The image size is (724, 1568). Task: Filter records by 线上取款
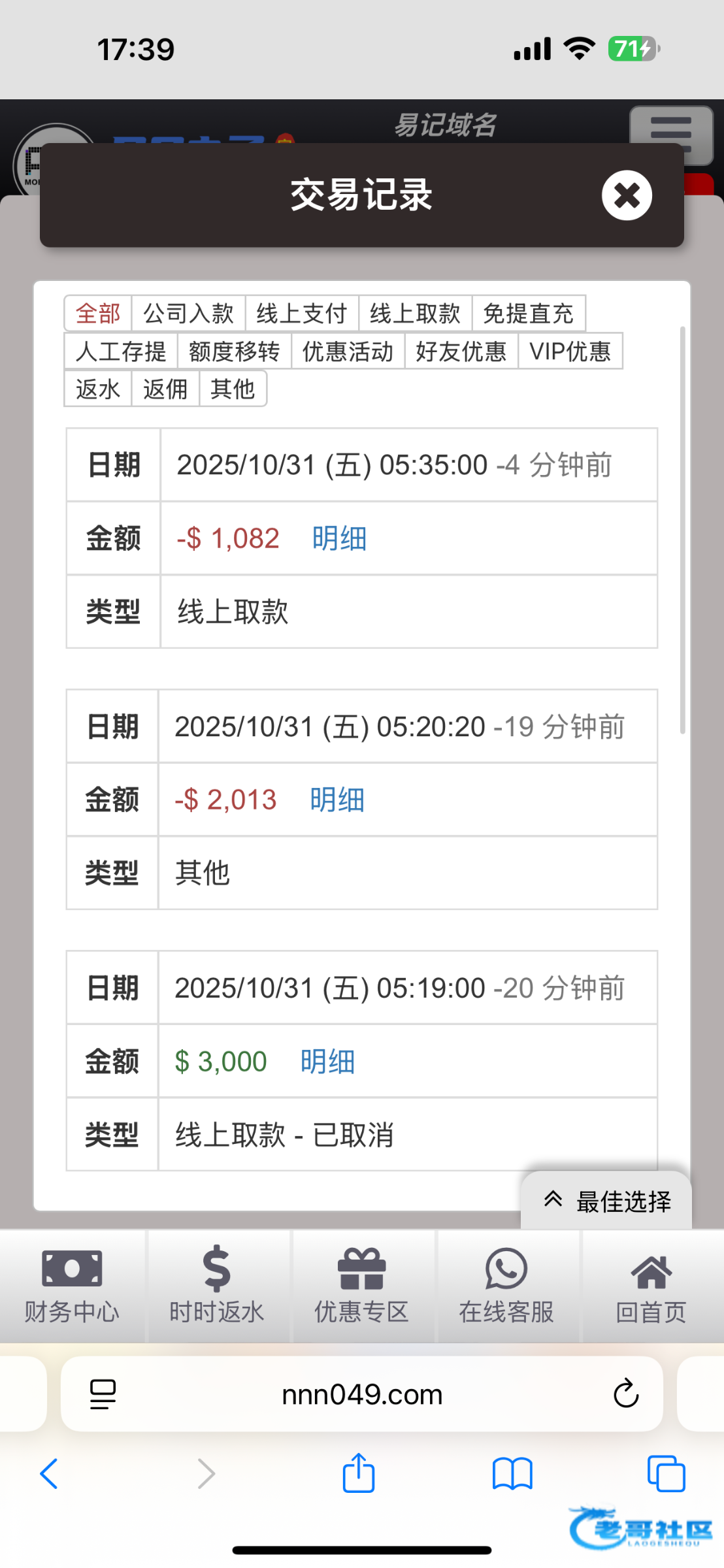(415, 314)
